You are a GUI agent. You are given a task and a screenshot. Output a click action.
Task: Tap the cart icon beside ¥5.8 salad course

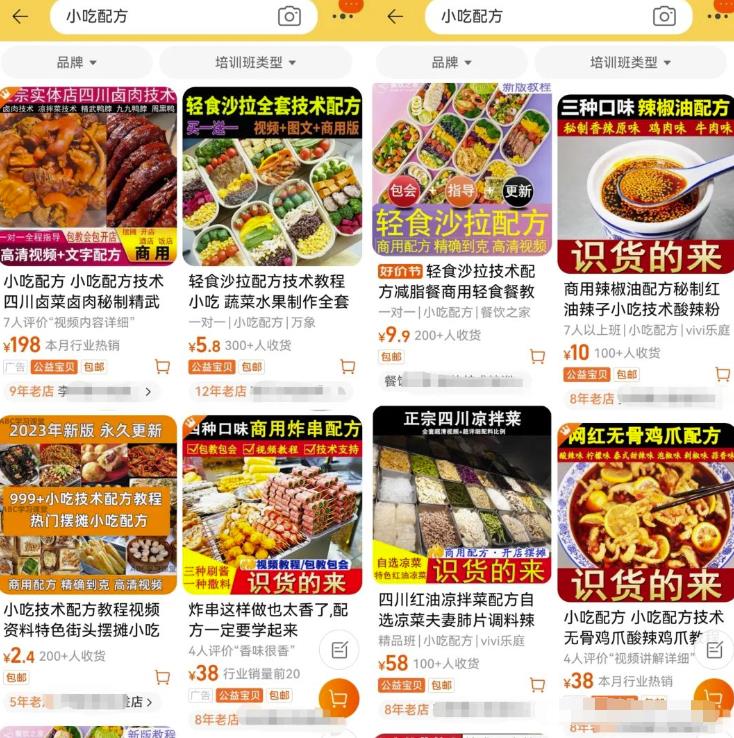pyautogui.click(x=347, y=367)
